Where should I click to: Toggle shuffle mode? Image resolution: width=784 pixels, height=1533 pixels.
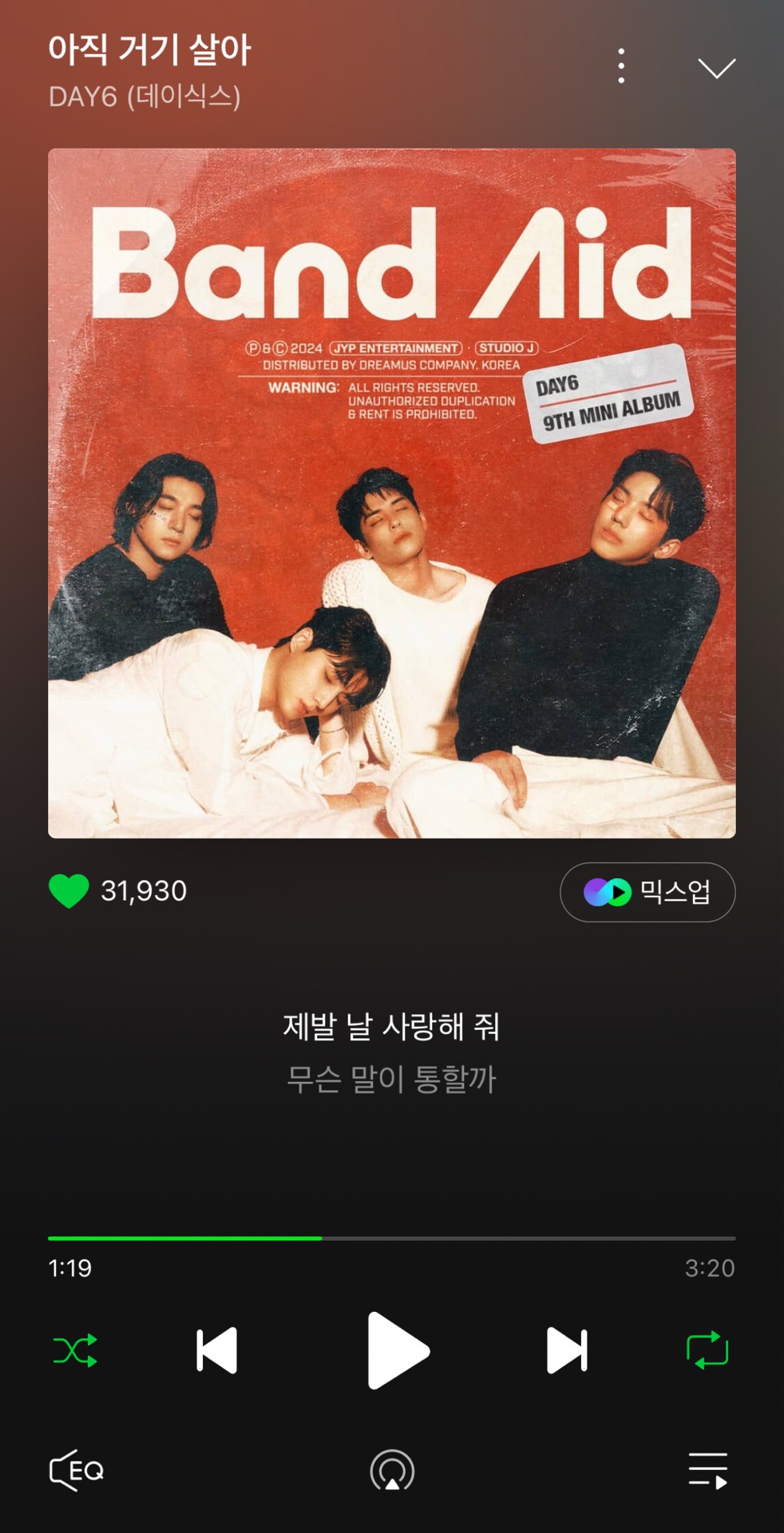[x=75, y=1350]
